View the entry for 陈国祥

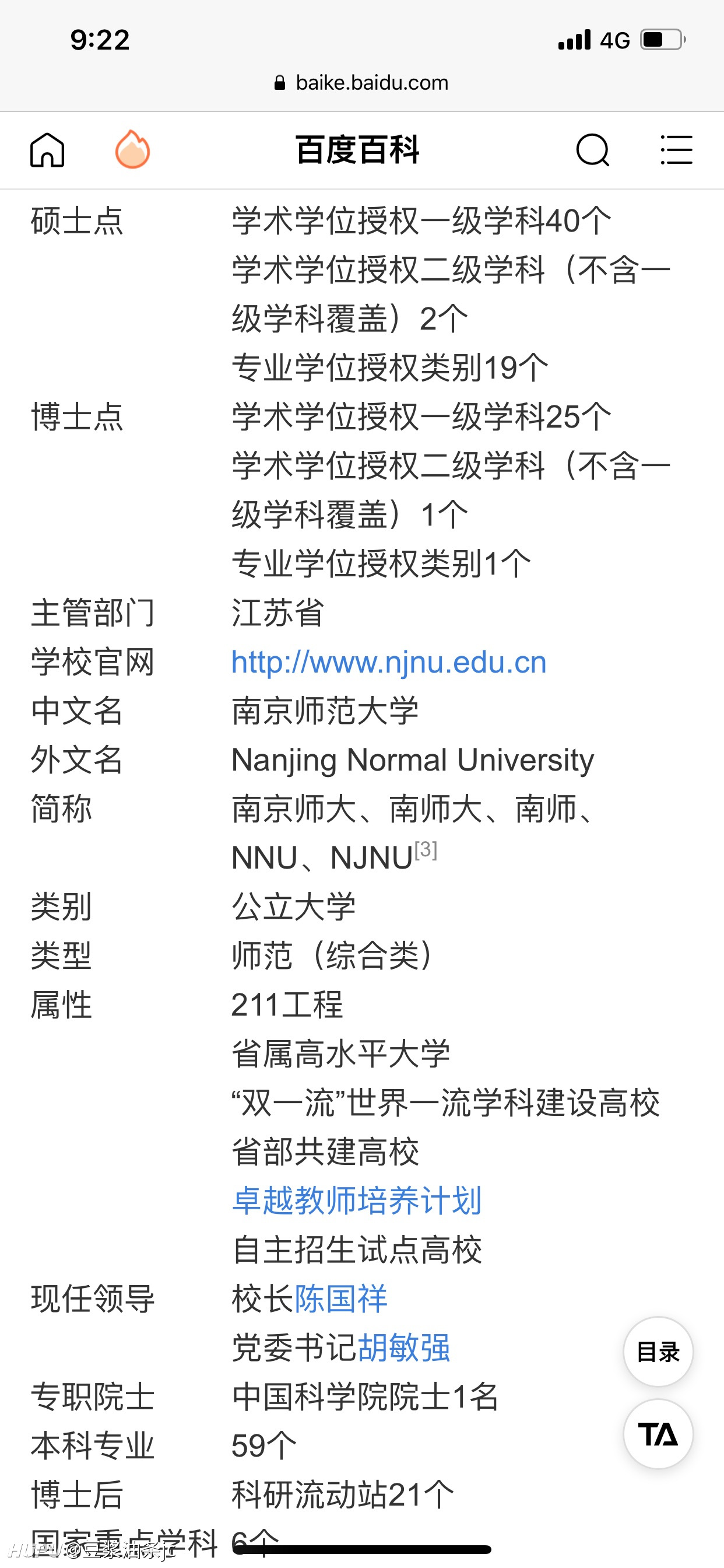(340, 1299)
